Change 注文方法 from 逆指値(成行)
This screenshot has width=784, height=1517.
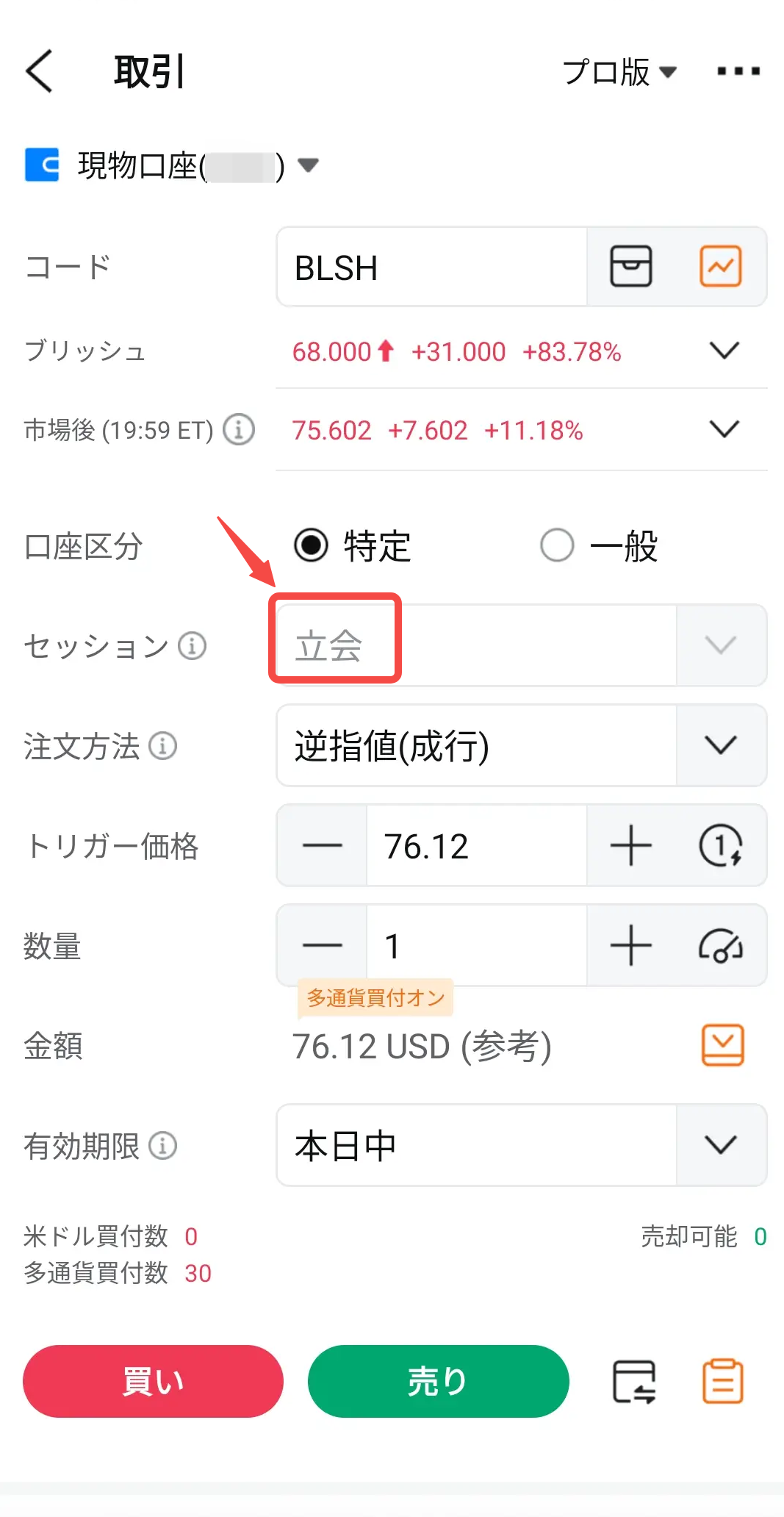coord(520,745)
